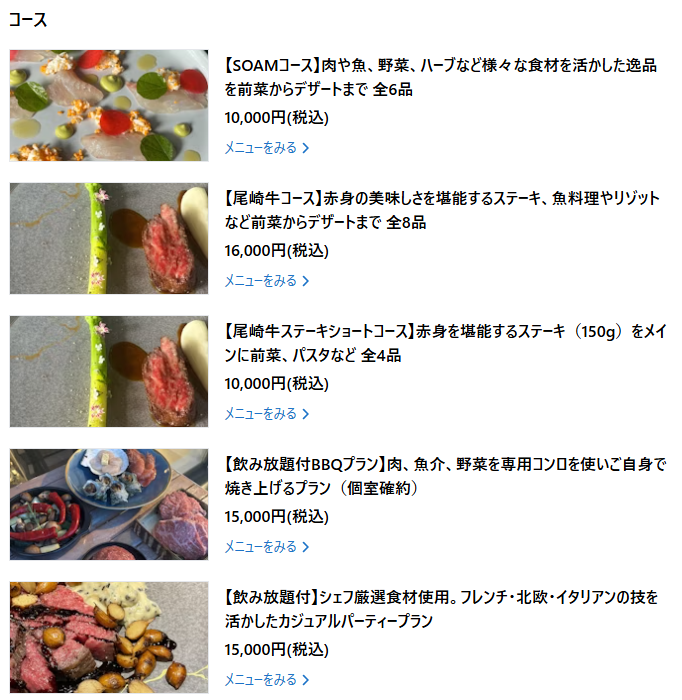Tap the SOAMコース dish photo
Screen dimensions: 682x700
(109, 106)
